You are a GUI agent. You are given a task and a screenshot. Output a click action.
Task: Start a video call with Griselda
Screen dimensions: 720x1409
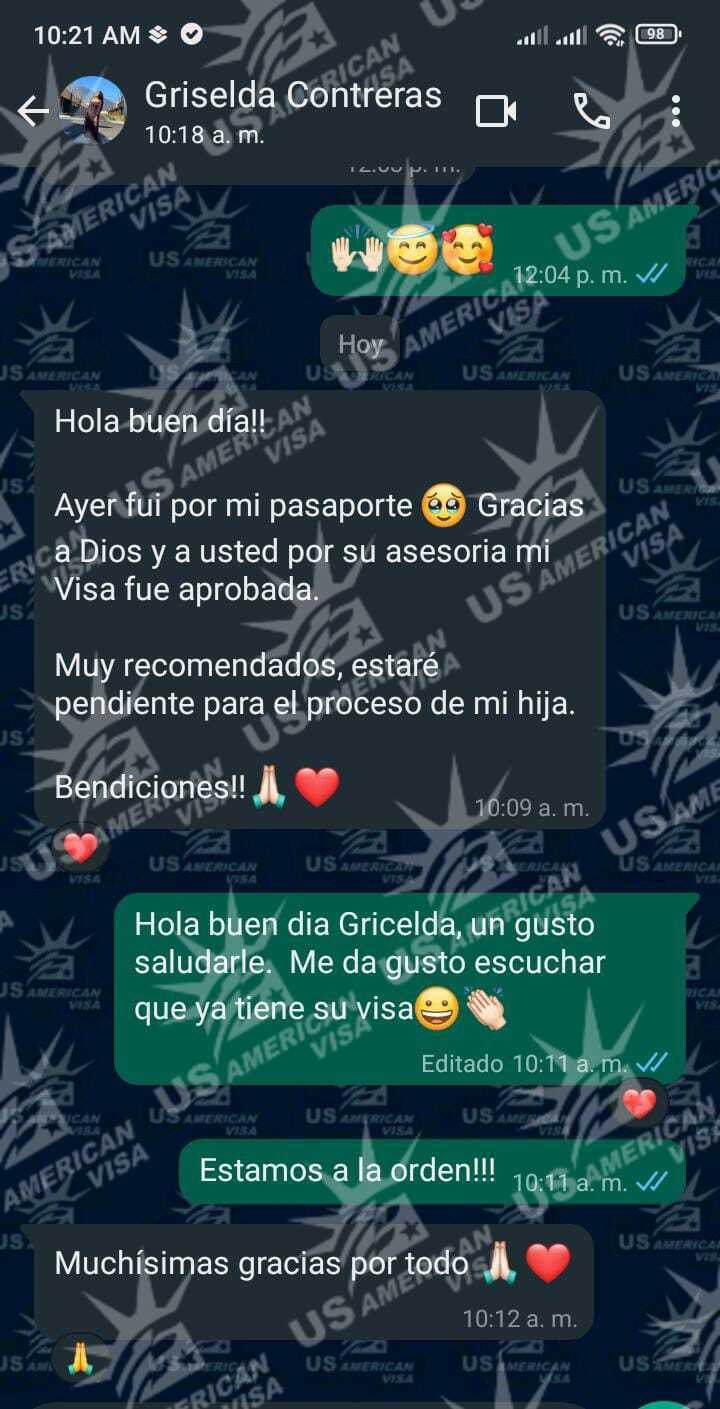[x=496, y=111]
